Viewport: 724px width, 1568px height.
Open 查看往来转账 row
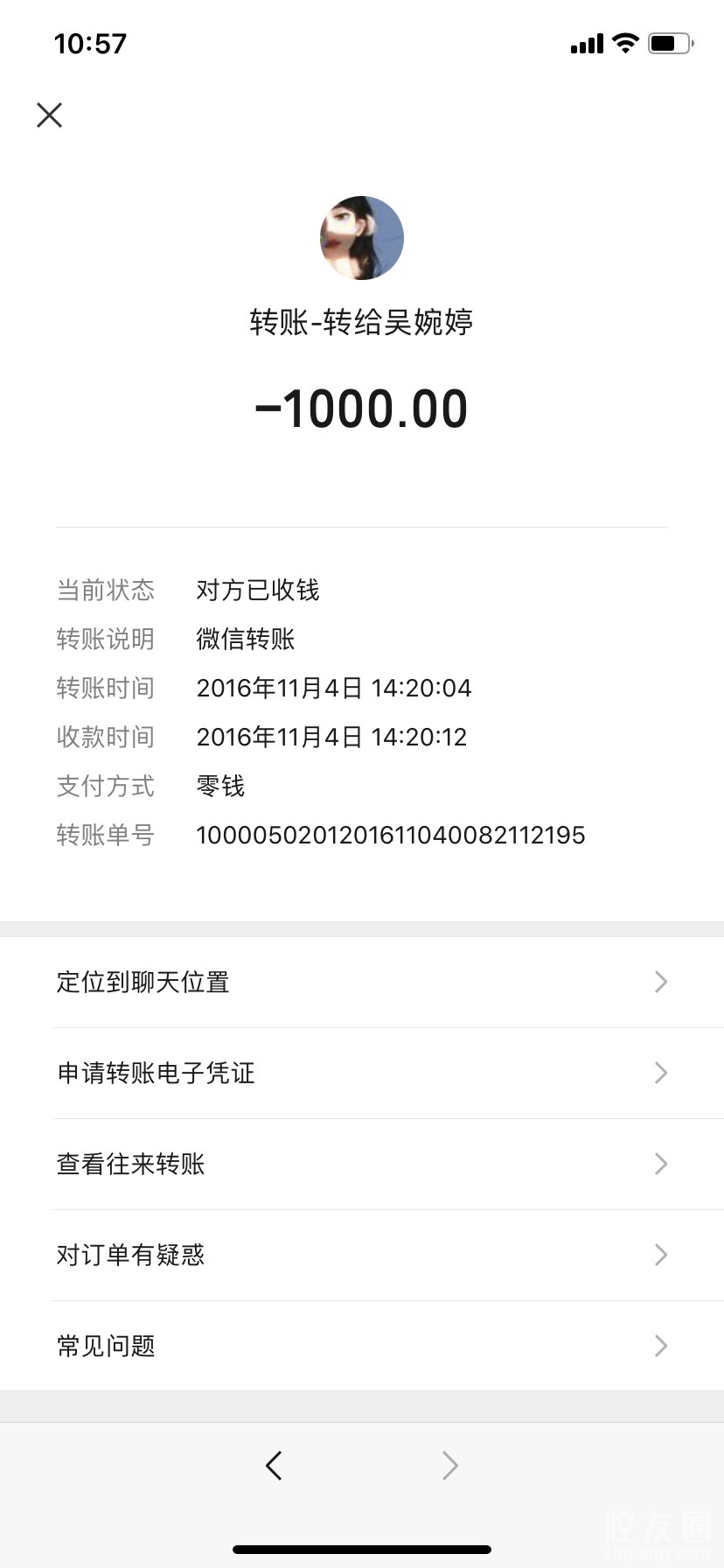pyautogui.click(x=362, y=1164)
